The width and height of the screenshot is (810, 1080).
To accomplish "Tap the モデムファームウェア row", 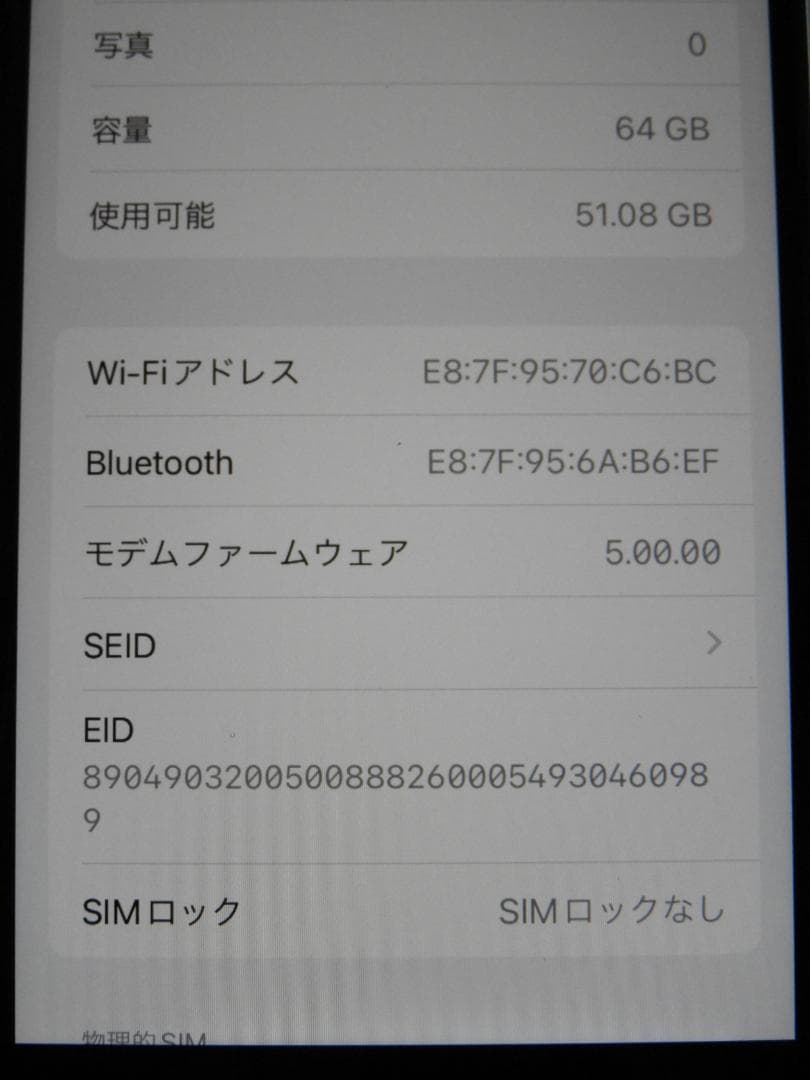I will 400,551.
